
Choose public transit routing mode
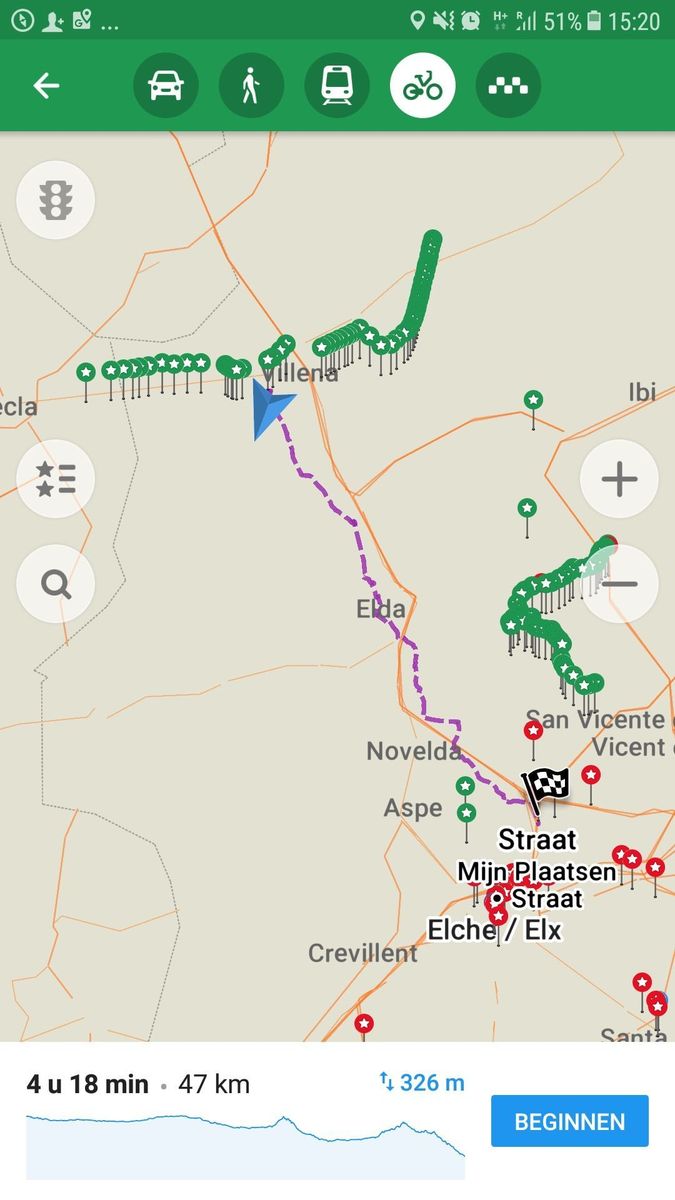tap(337, 86)
